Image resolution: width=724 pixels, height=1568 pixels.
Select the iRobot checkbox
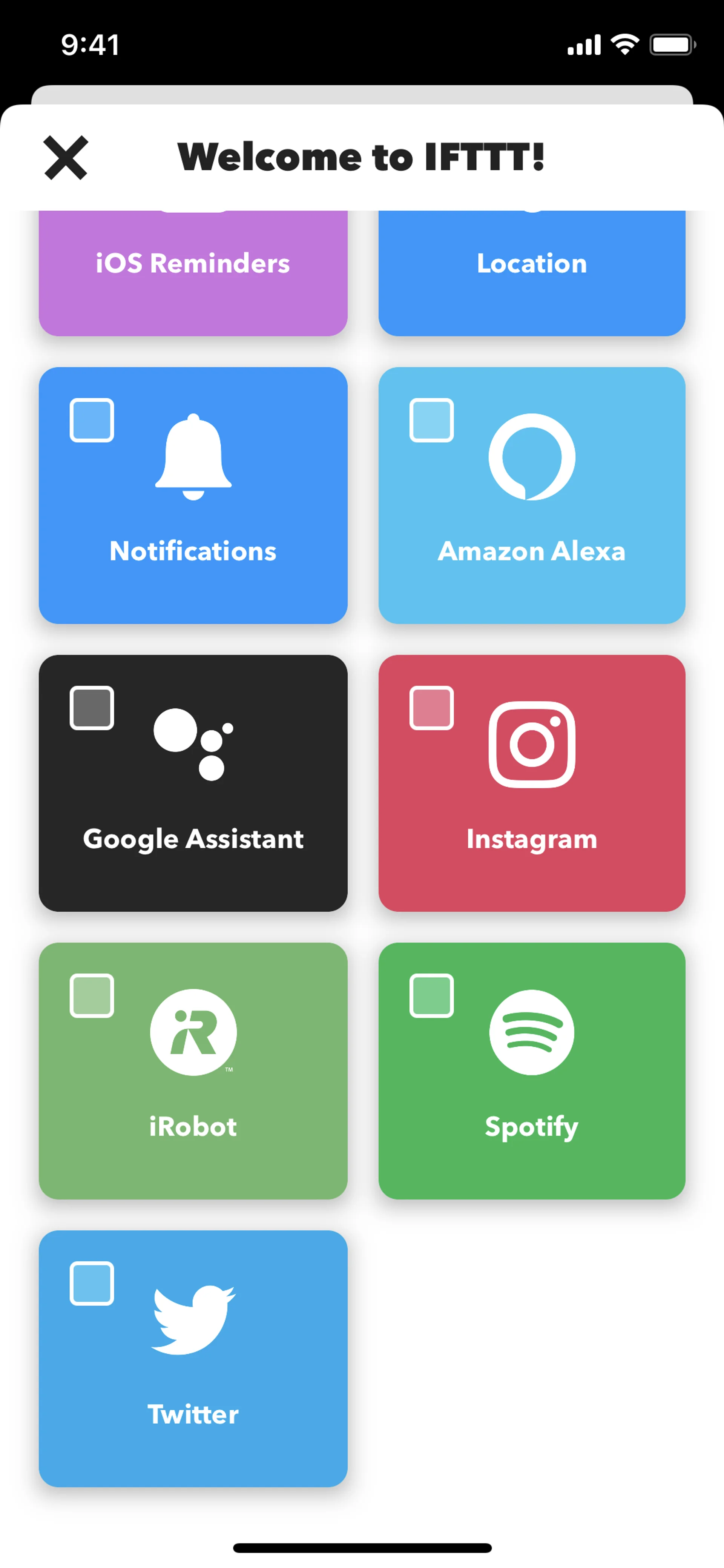pyautogui.click(x=92, y=996)
